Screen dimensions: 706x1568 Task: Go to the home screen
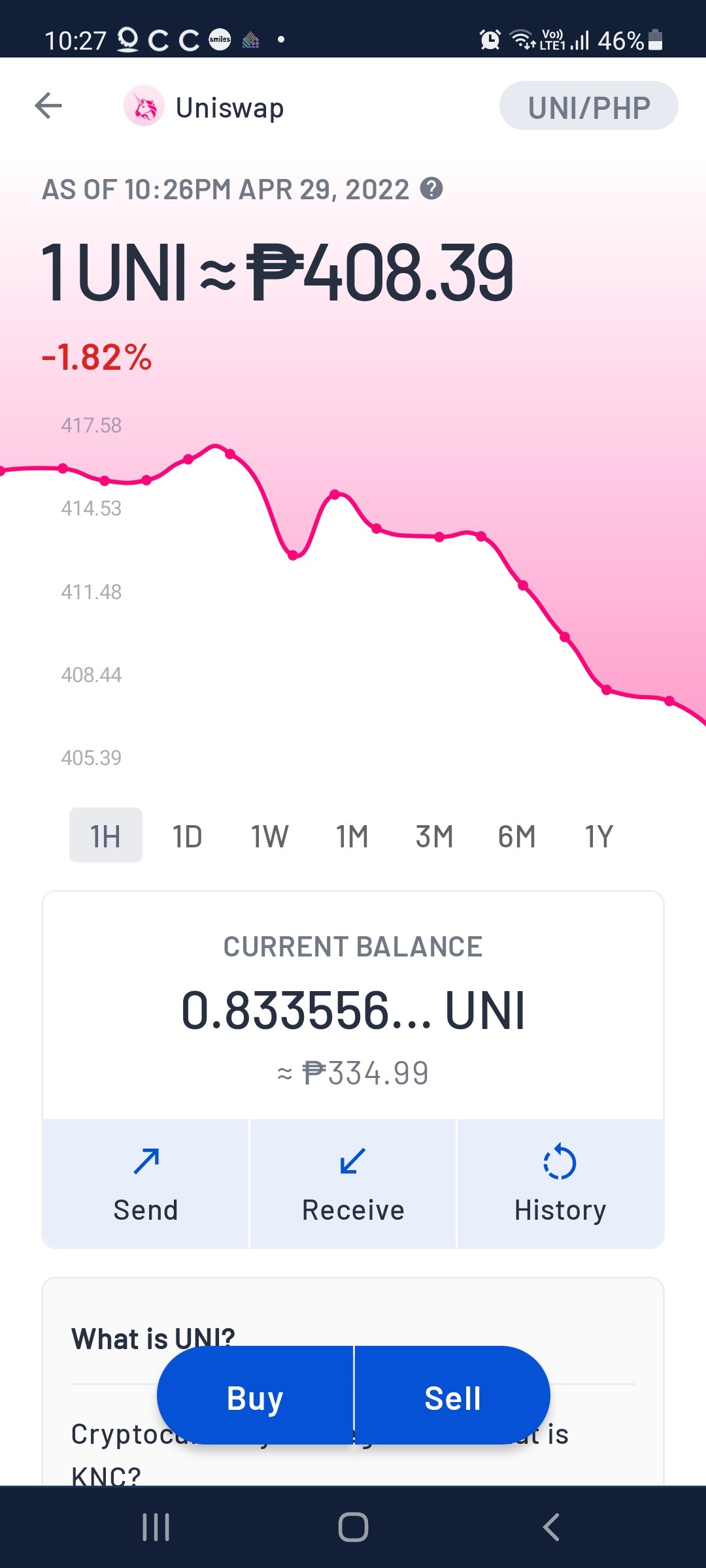pos(353,1527)
